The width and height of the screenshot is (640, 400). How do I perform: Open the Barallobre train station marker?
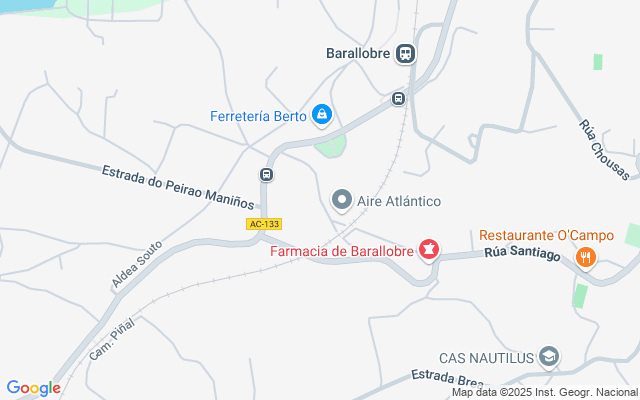(x=405, y=54)
